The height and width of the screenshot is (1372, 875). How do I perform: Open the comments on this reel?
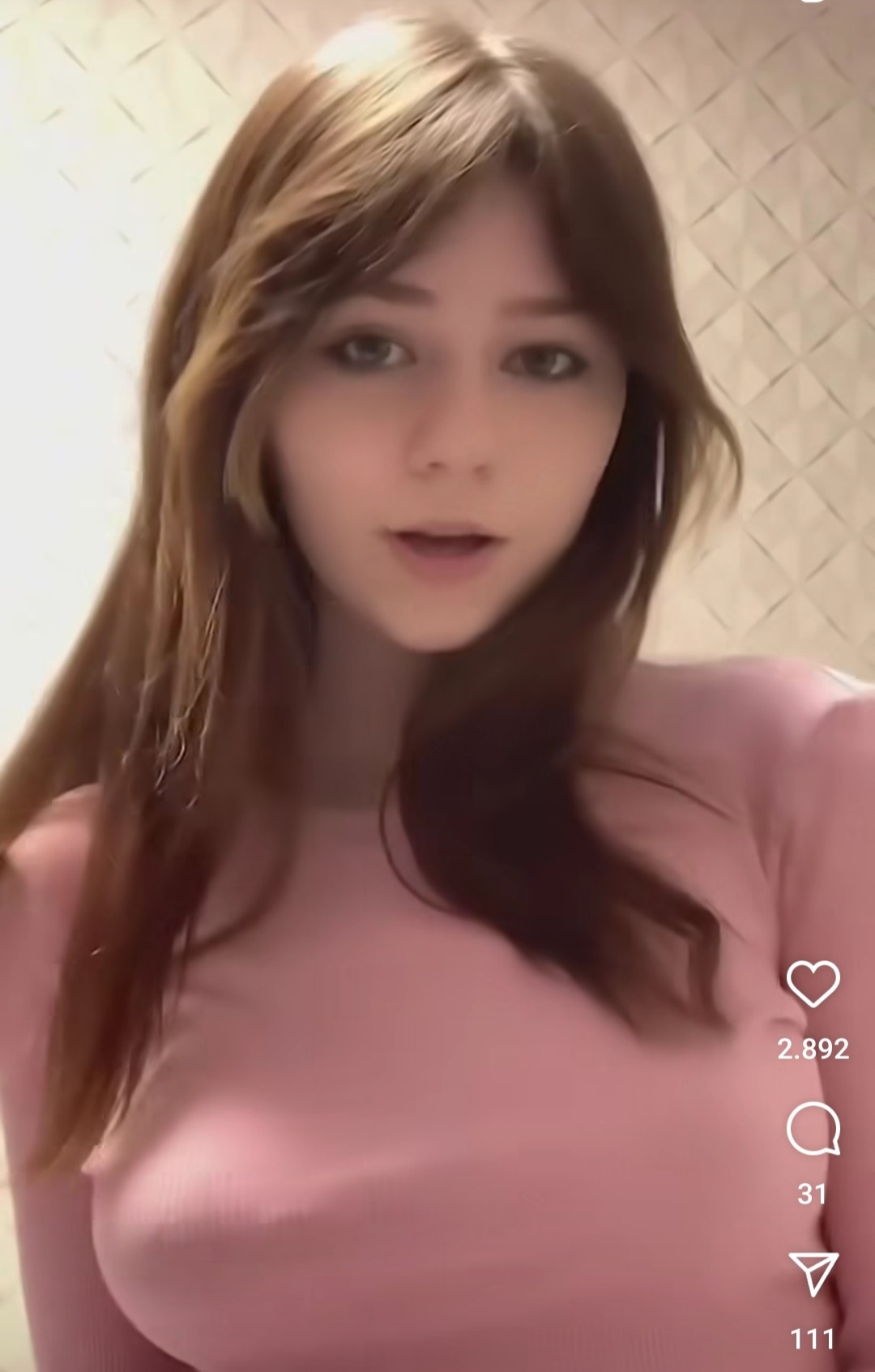click(813, 1129)
